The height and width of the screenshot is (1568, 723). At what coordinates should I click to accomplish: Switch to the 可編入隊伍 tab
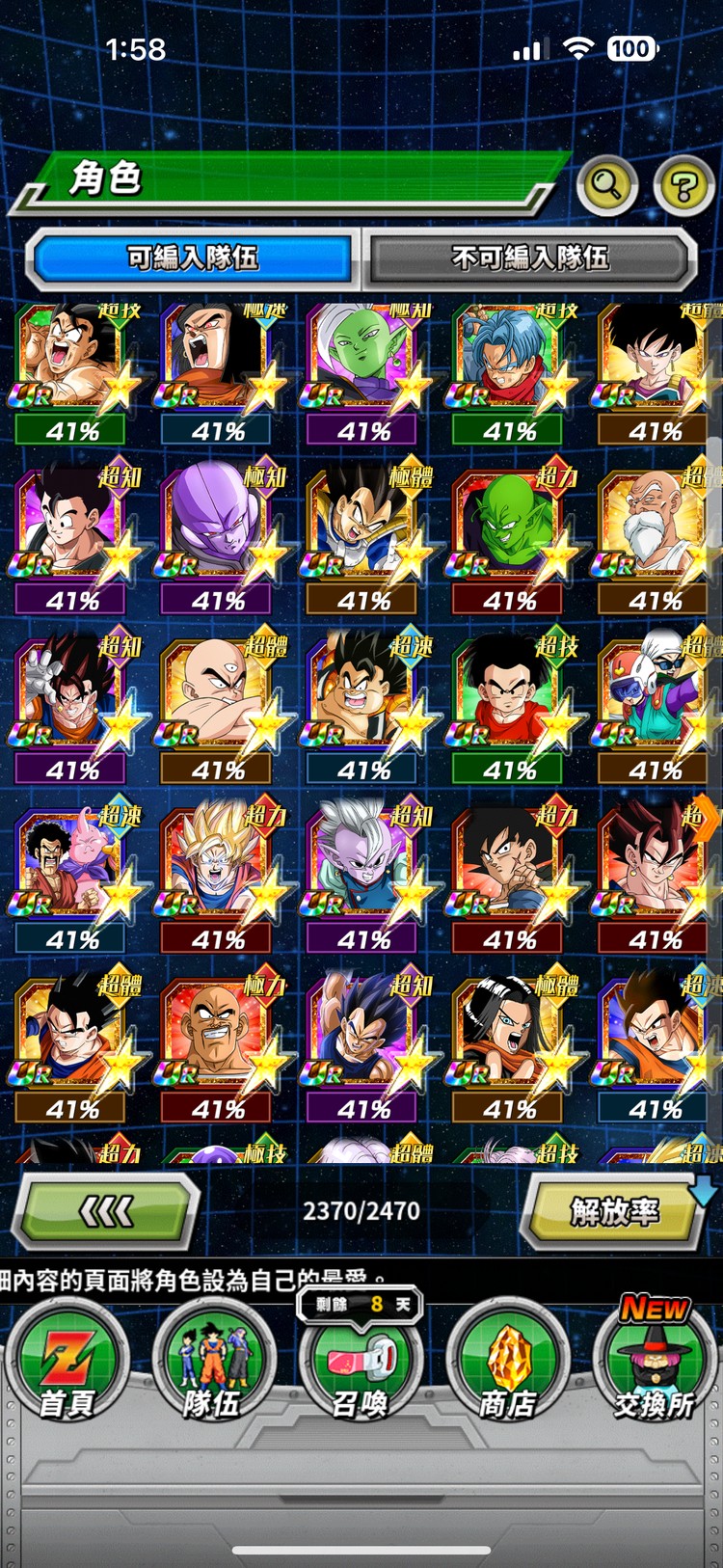(193, 257)
